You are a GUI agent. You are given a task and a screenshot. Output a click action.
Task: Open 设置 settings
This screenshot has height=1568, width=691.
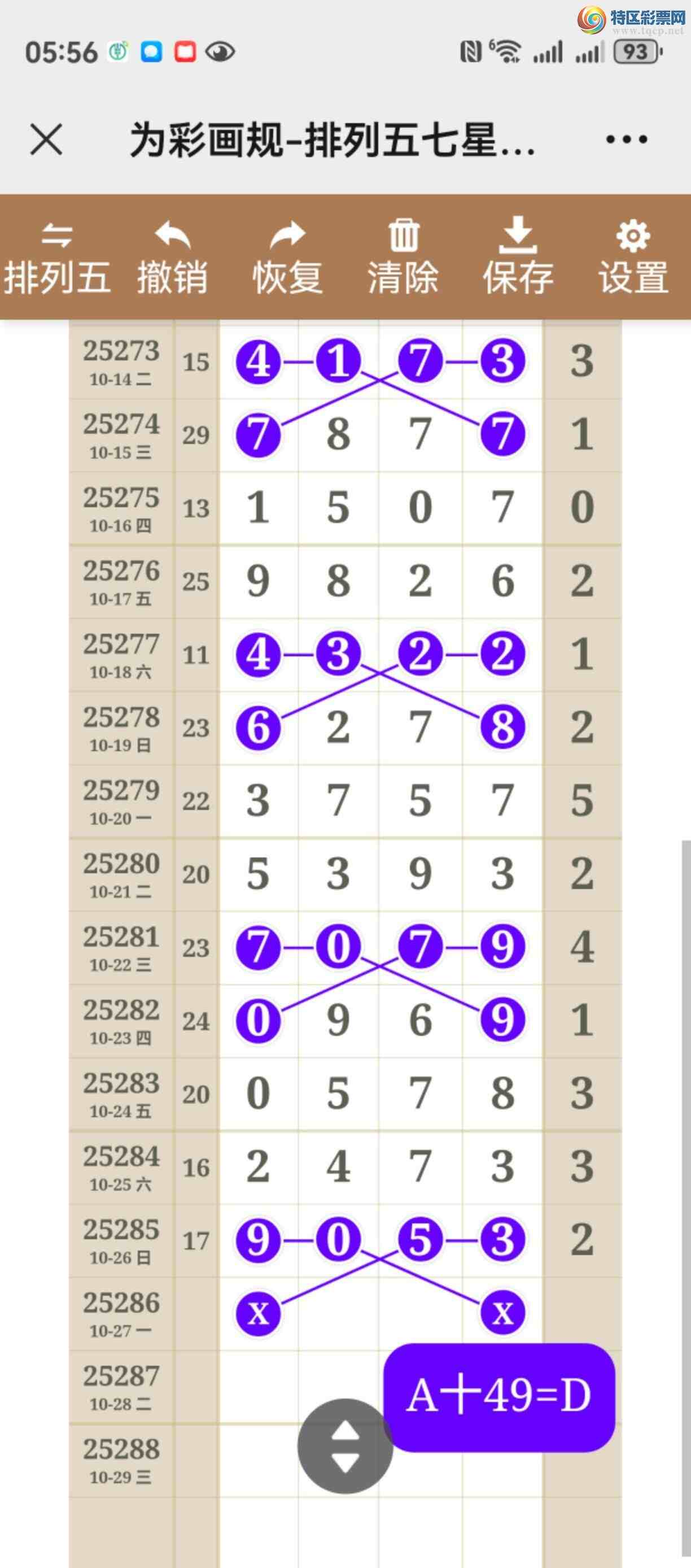633,258
